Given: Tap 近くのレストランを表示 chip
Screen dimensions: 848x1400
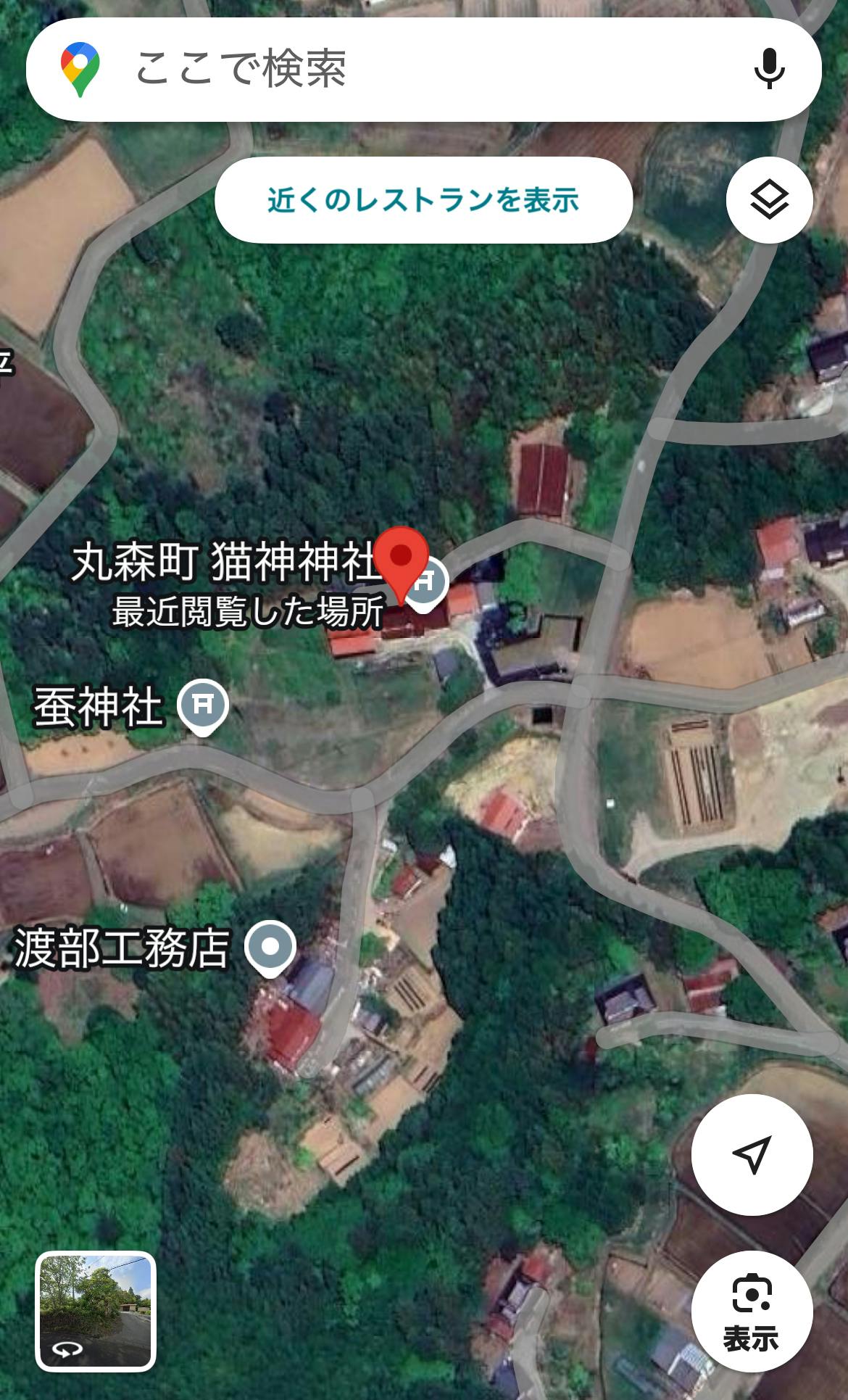Looking at the screenshot, I should (x=423, y=199).
